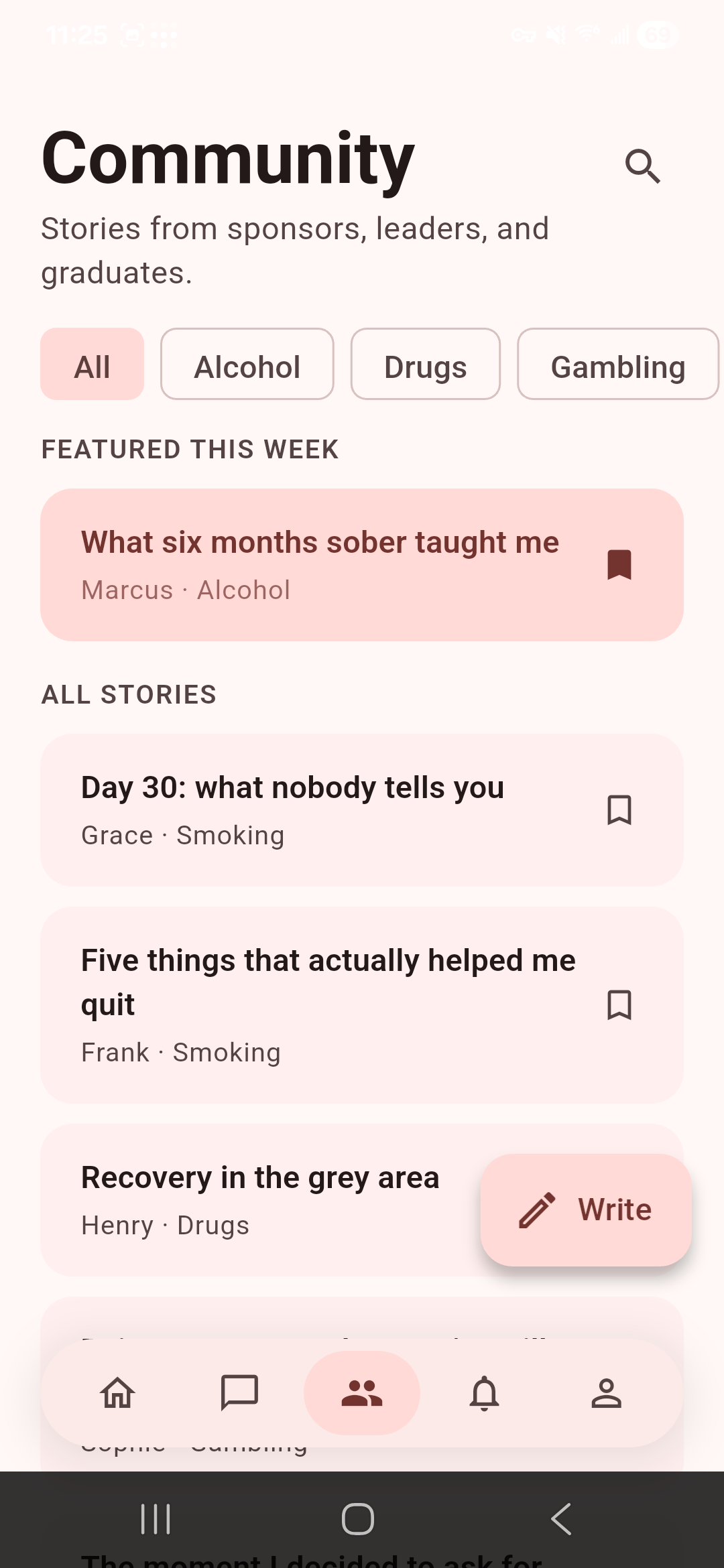724x1568 pixels.
Task: Open the notifications bell tab
Action: point(484,1393)
